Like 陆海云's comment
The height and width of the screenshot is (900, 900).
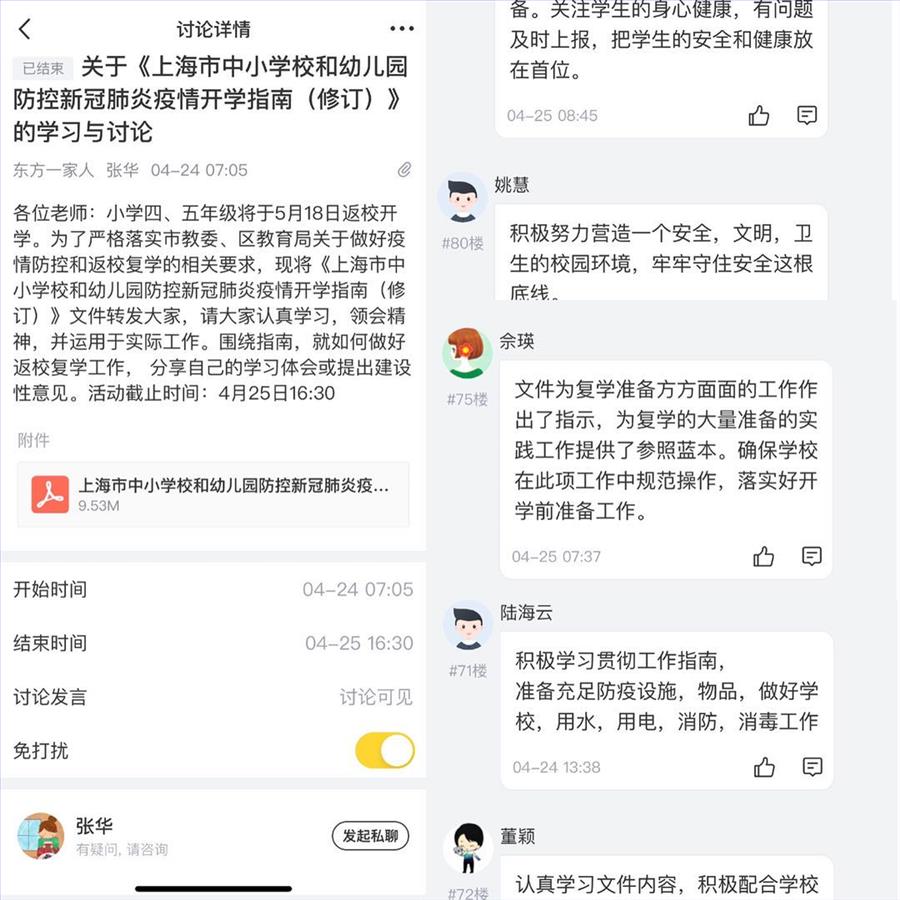pos(764,767)
